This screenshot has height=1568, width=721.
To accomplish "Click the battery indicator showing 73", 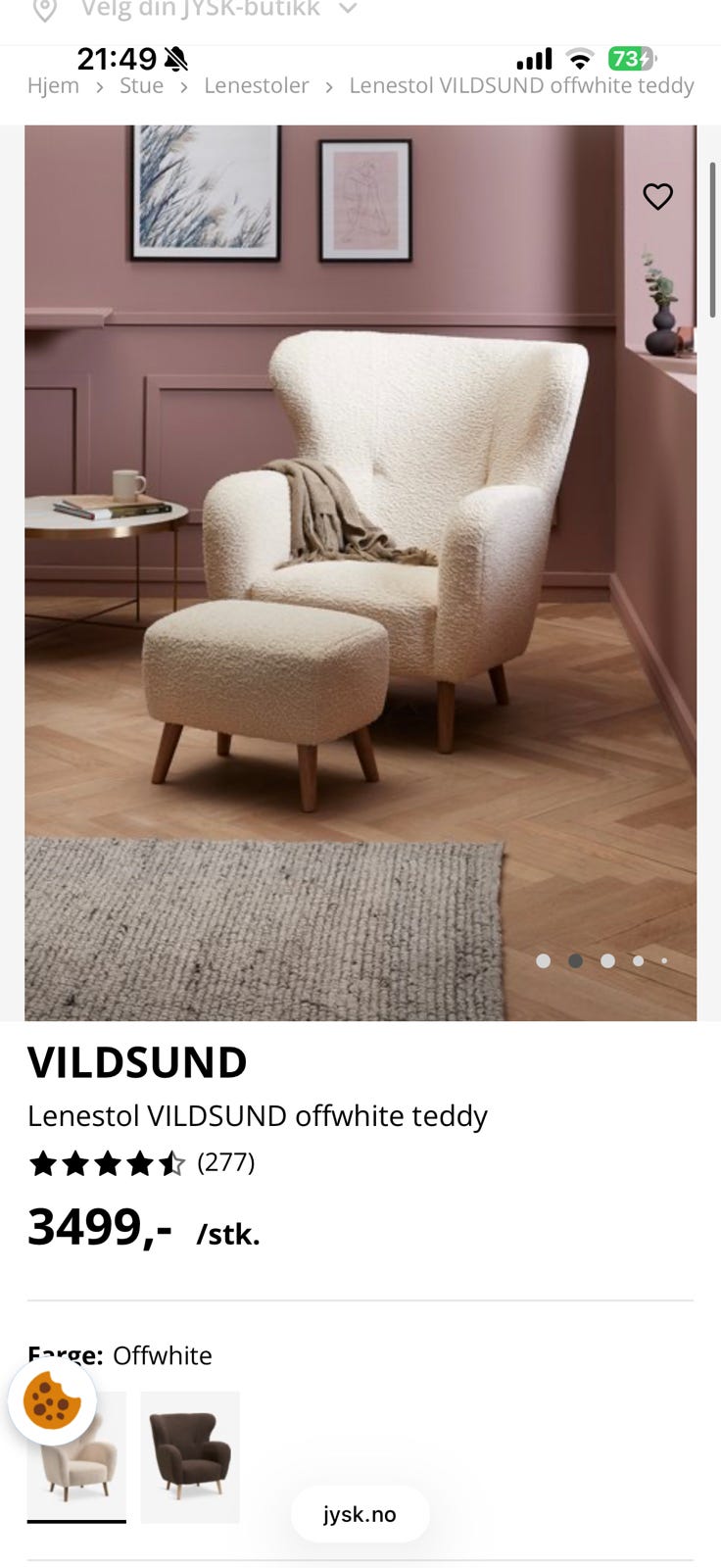I will click(633, 58).
